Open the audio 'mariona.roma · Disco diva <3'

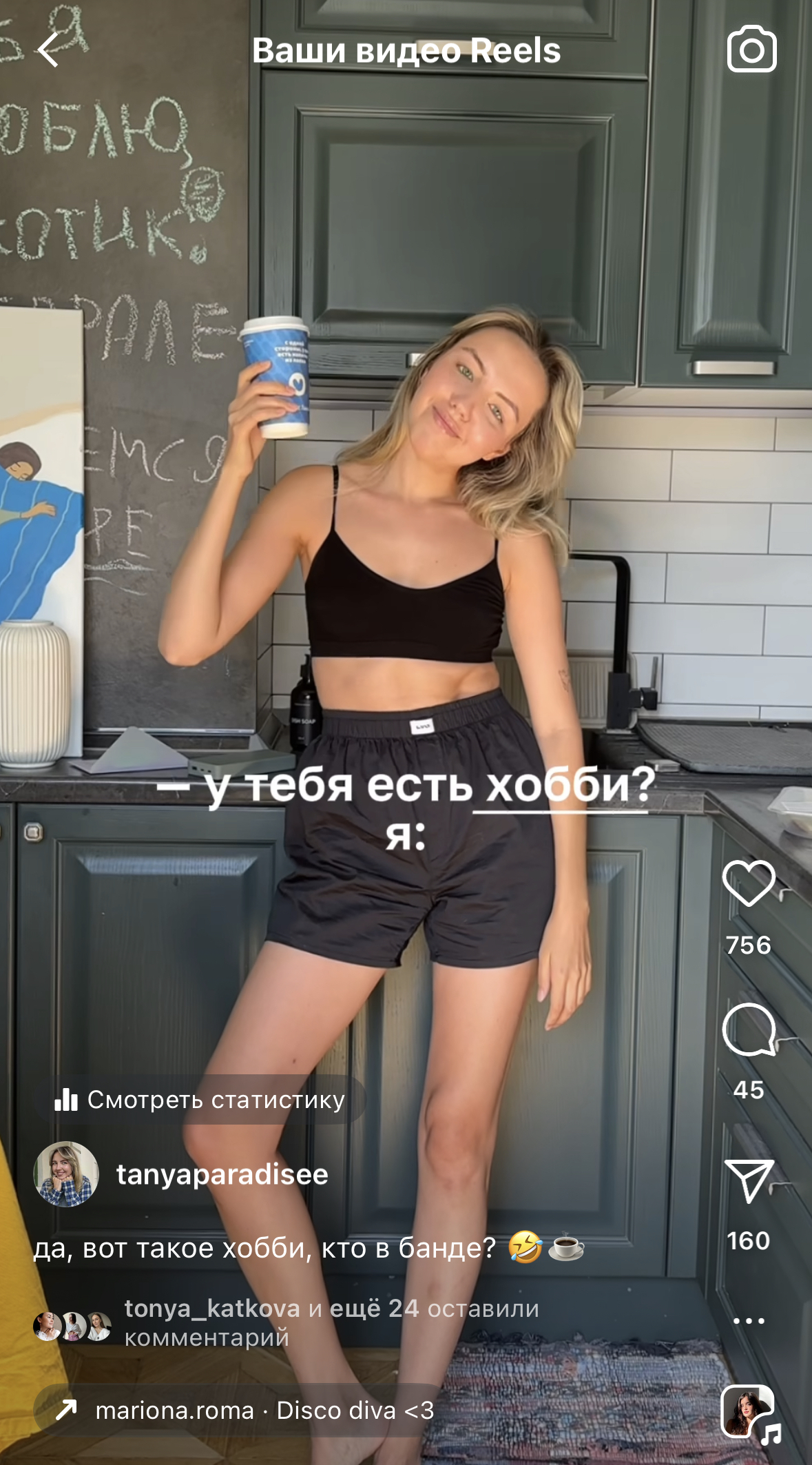click(x=264, y=1411)
